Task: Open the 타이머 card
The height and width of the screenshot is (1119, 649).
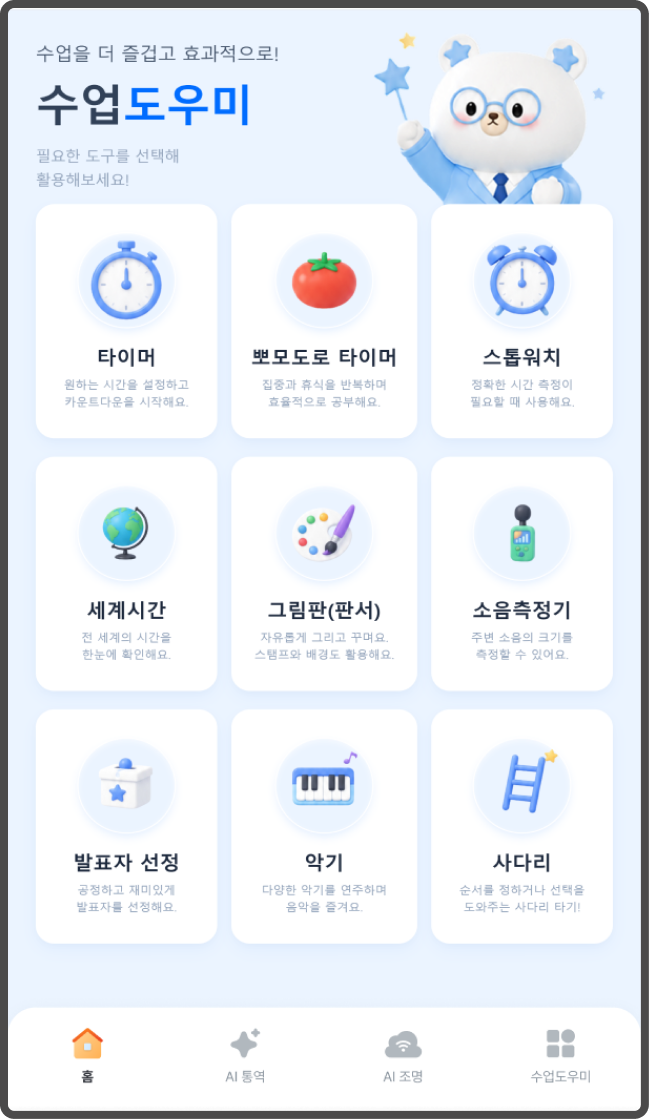Action: pyautogui.click(x=126, y=321)
